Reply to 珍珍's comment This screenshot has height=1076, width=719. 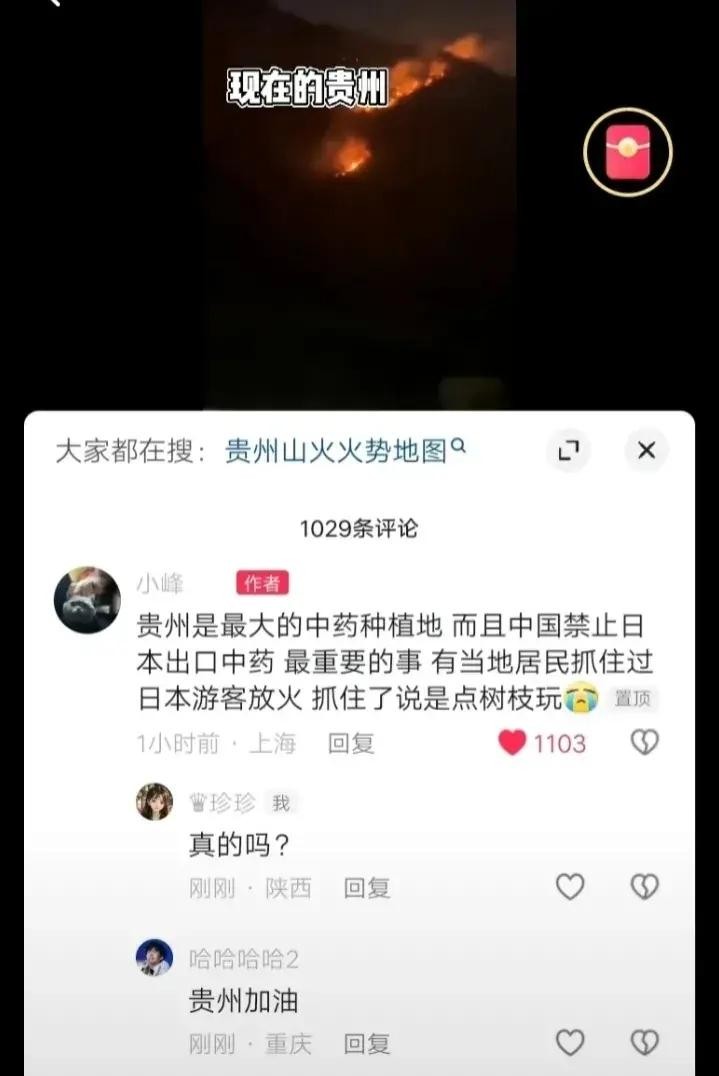tap(366, 888)
